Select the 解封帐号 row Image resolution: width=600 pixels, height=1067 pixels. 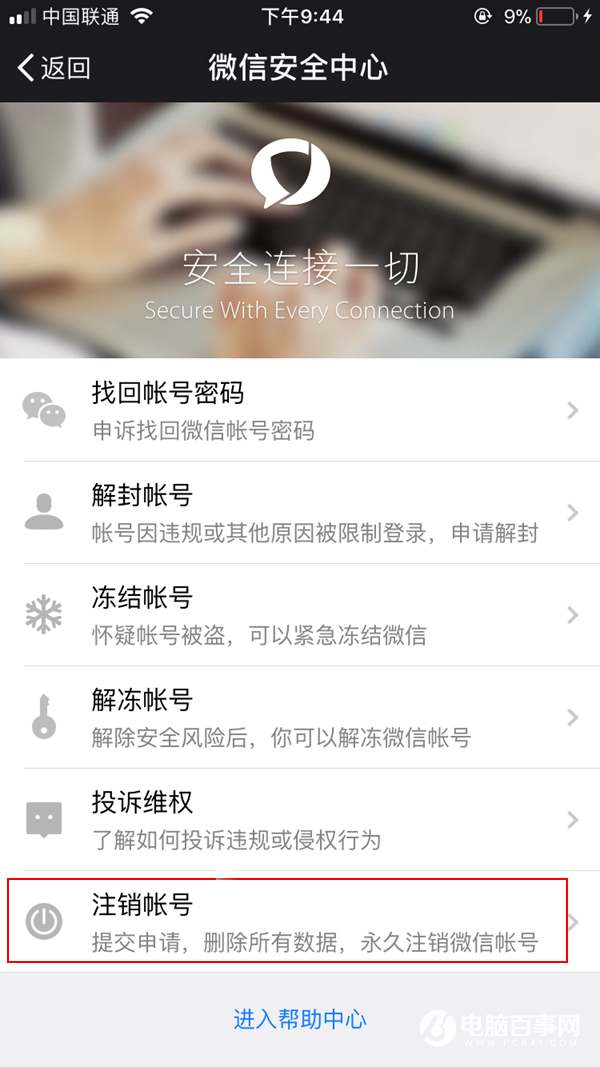click(x=300, y=513)
